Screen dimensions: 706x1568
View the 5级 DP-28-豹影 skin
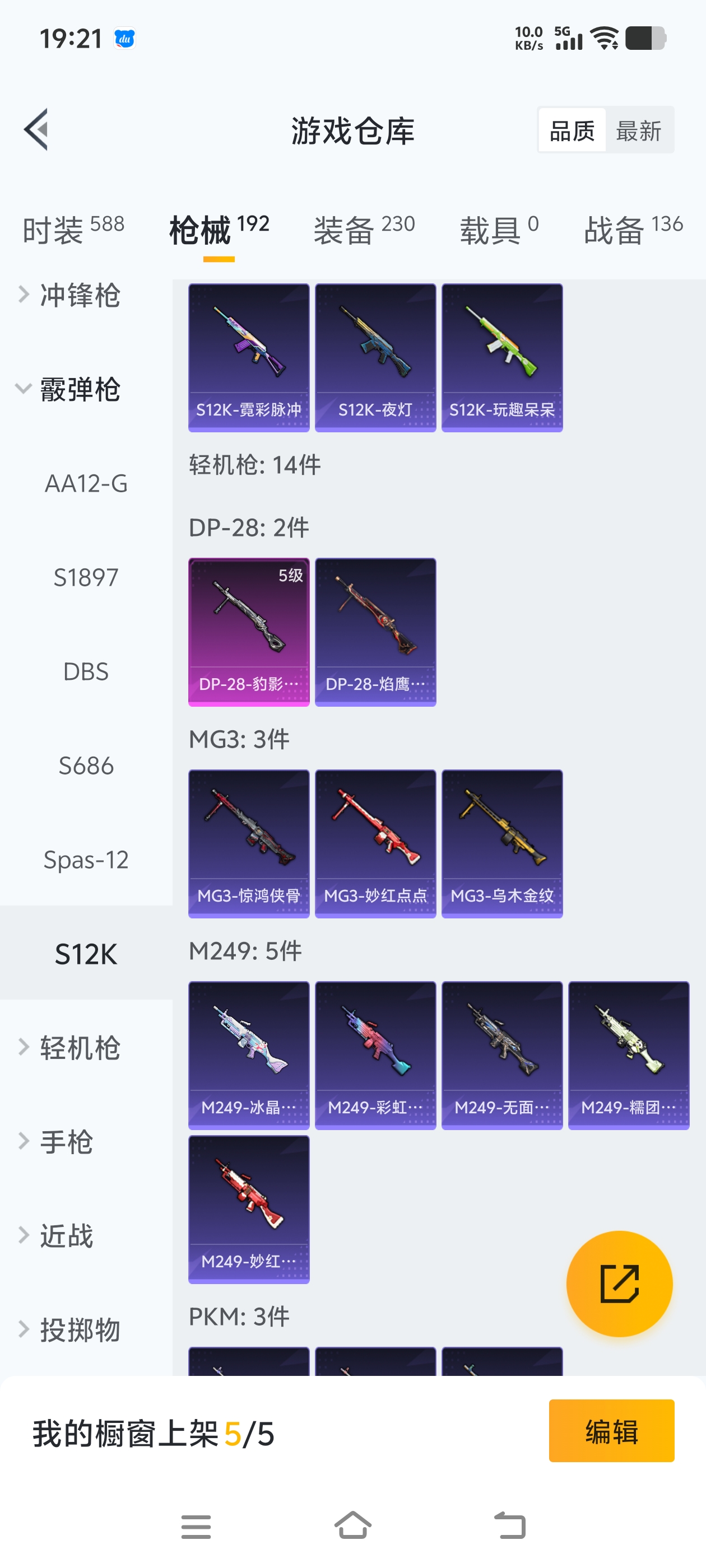249,632
